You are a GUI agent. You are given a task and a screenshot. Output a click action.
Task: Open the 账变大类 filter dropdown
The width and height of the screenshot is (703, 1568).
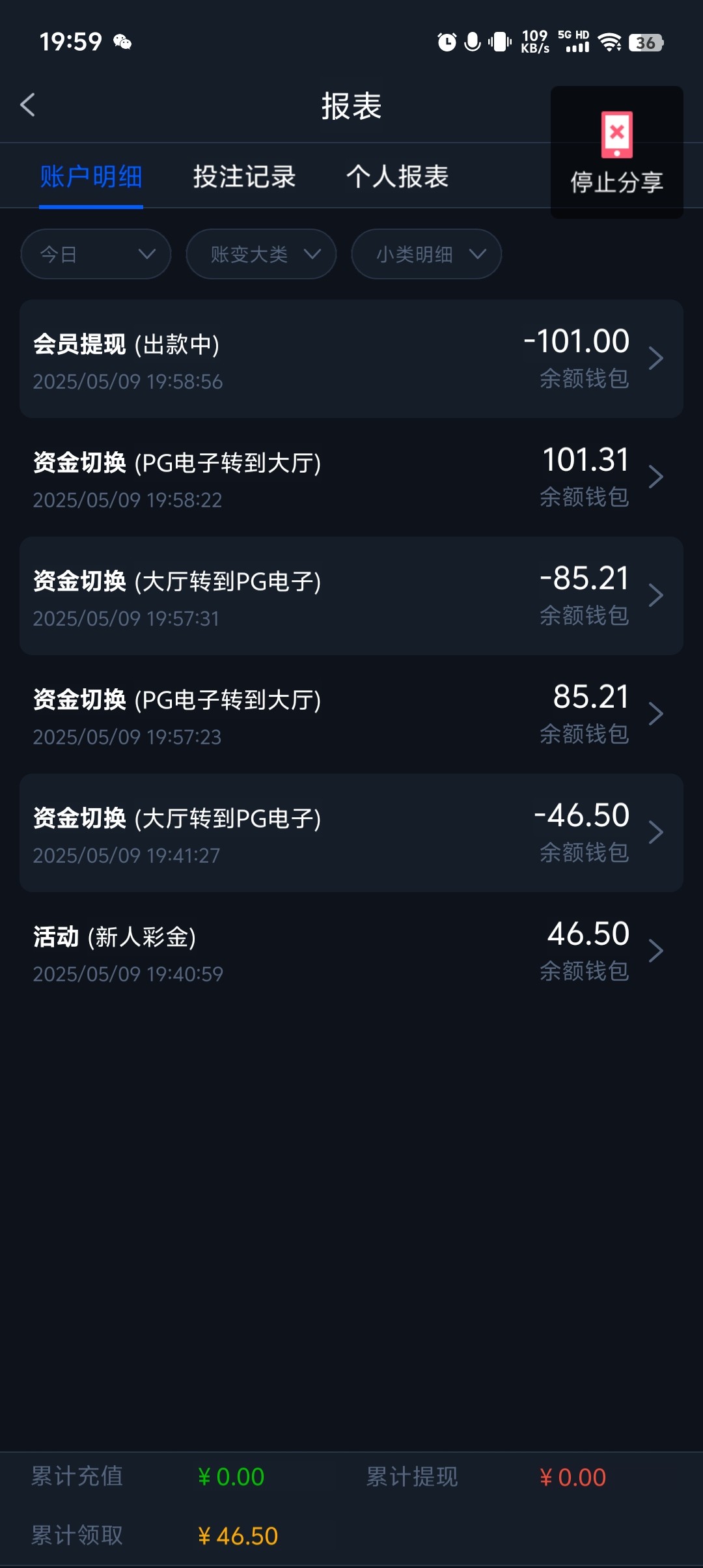[261, 254]
